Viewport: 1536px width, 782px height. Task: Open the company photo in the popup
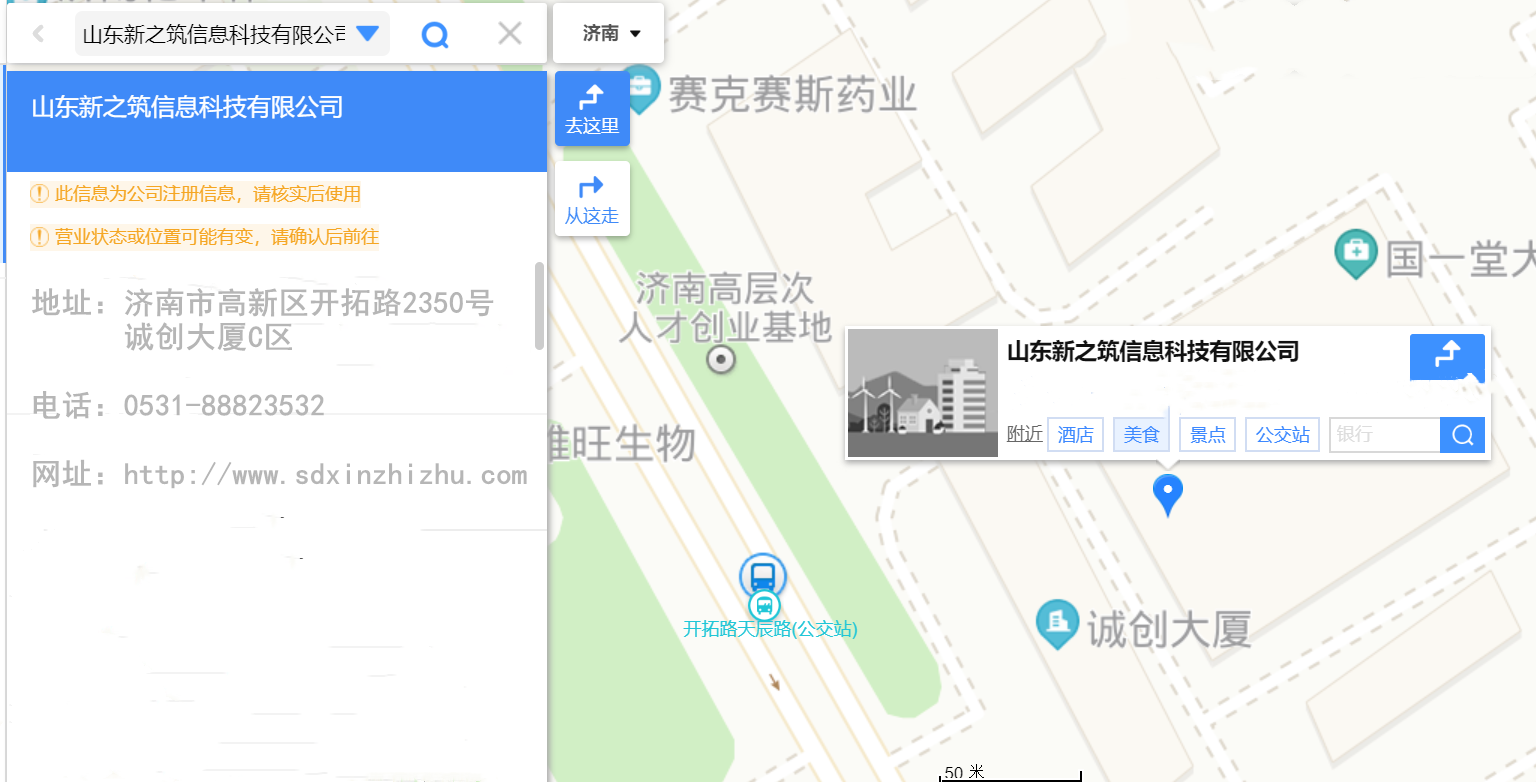coord(922,393)
